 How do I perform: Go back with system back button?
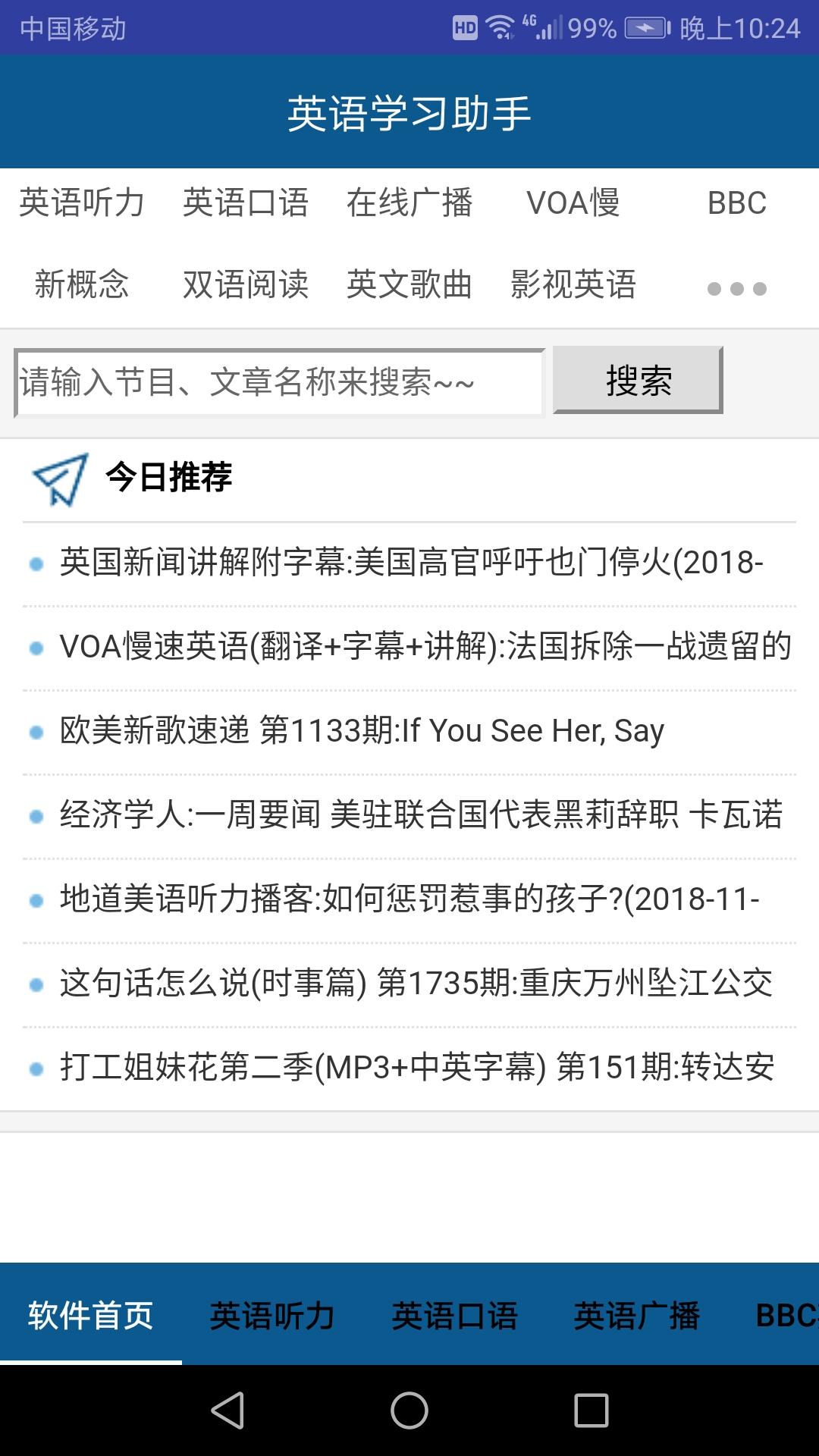[x=227, y=1410]
